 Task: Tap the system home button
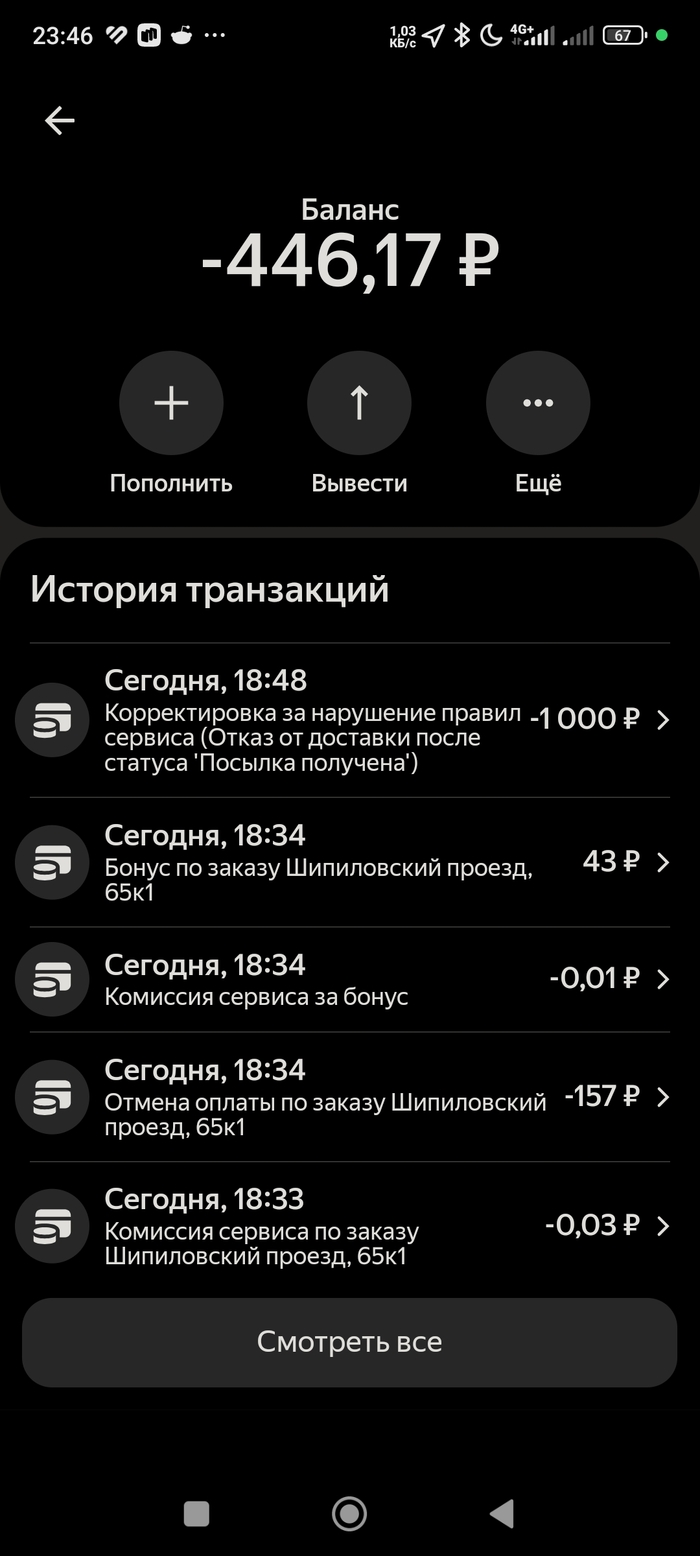coord(349,1514)
